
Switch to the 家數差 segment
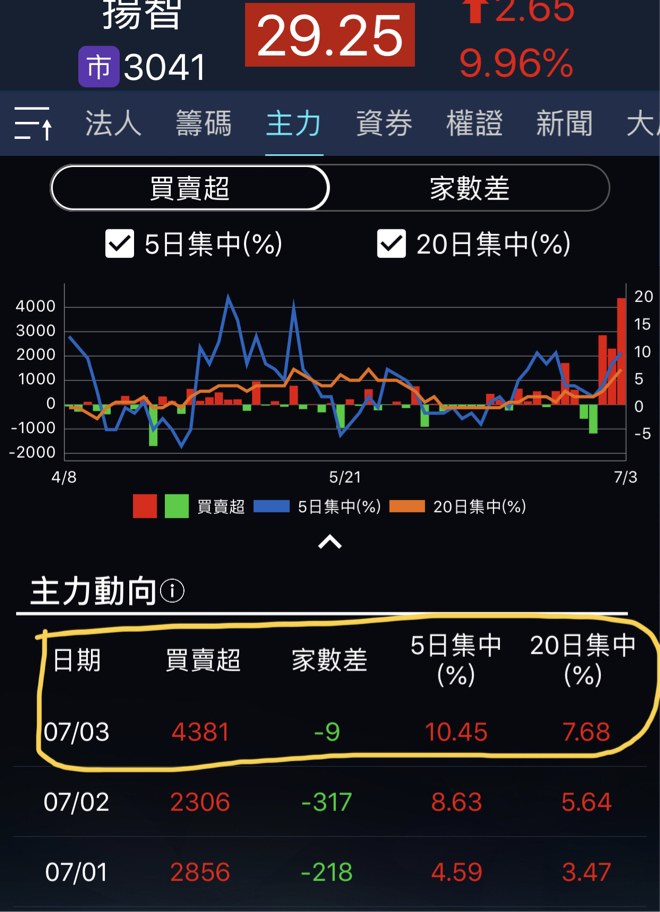[x=469, y=188]
